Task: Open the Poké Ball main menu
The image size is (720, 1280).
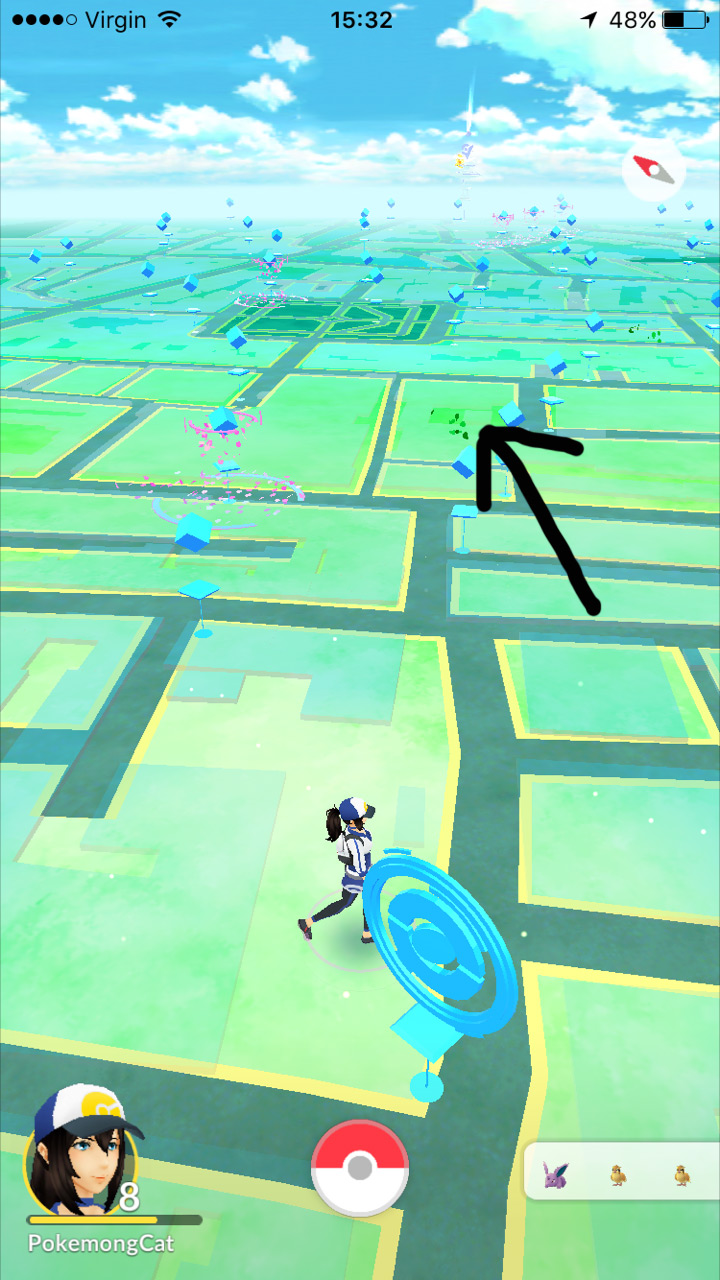Action: [x=360, y=1168]
